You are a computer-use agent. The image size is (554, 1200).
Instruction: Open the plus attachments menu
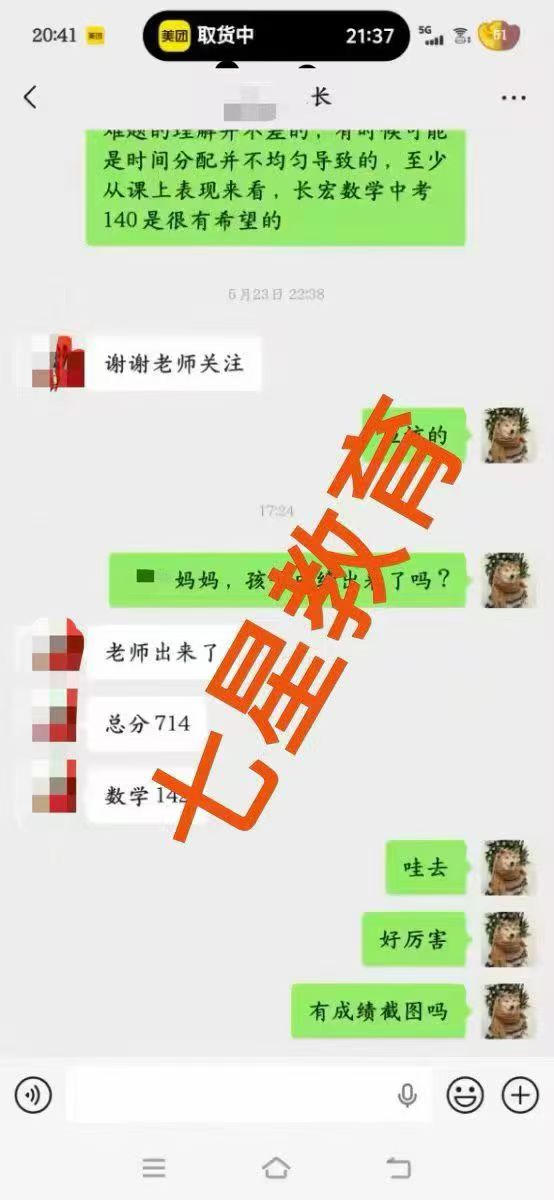click(x=520, y=1096)
